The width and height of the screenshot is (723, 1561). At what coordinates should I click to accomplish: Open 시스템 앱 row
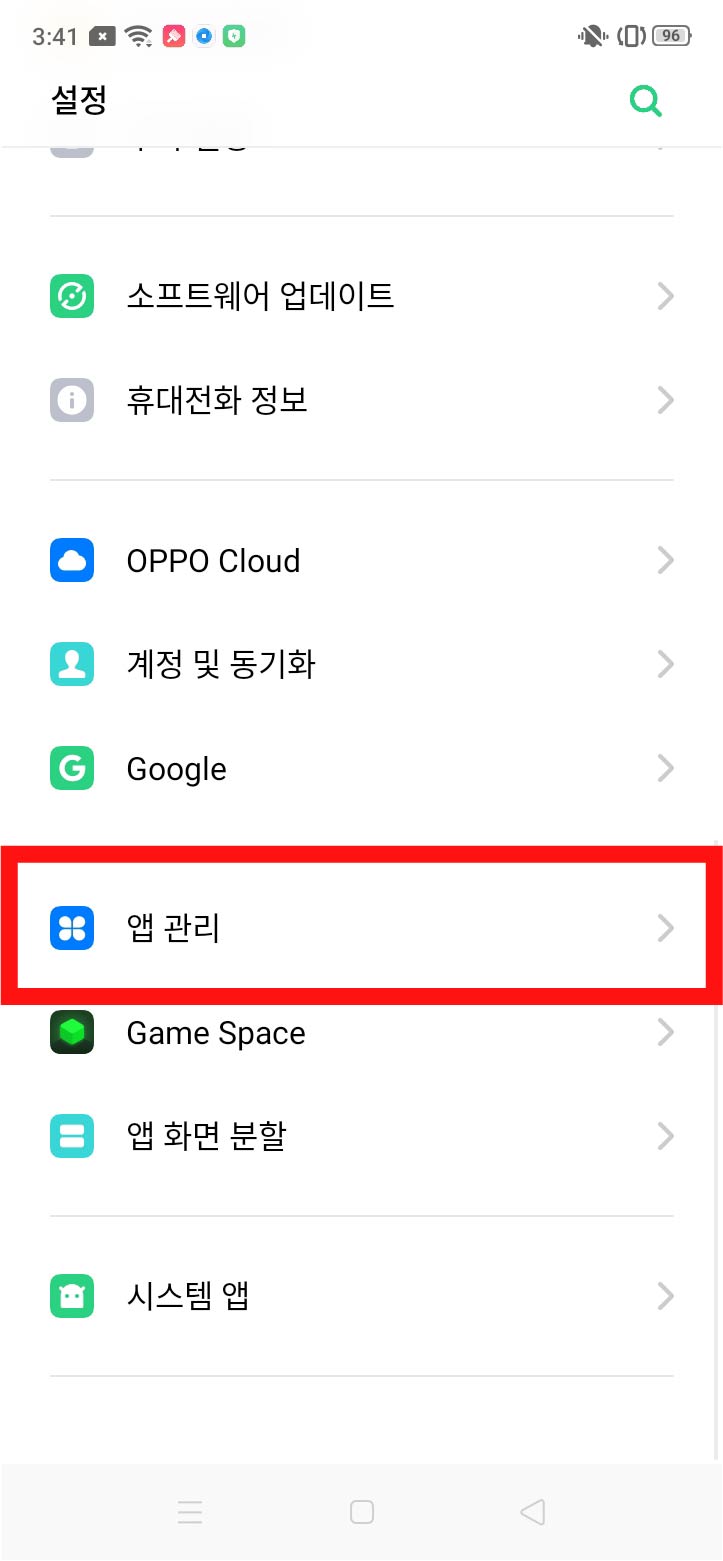coord(360,1296)
